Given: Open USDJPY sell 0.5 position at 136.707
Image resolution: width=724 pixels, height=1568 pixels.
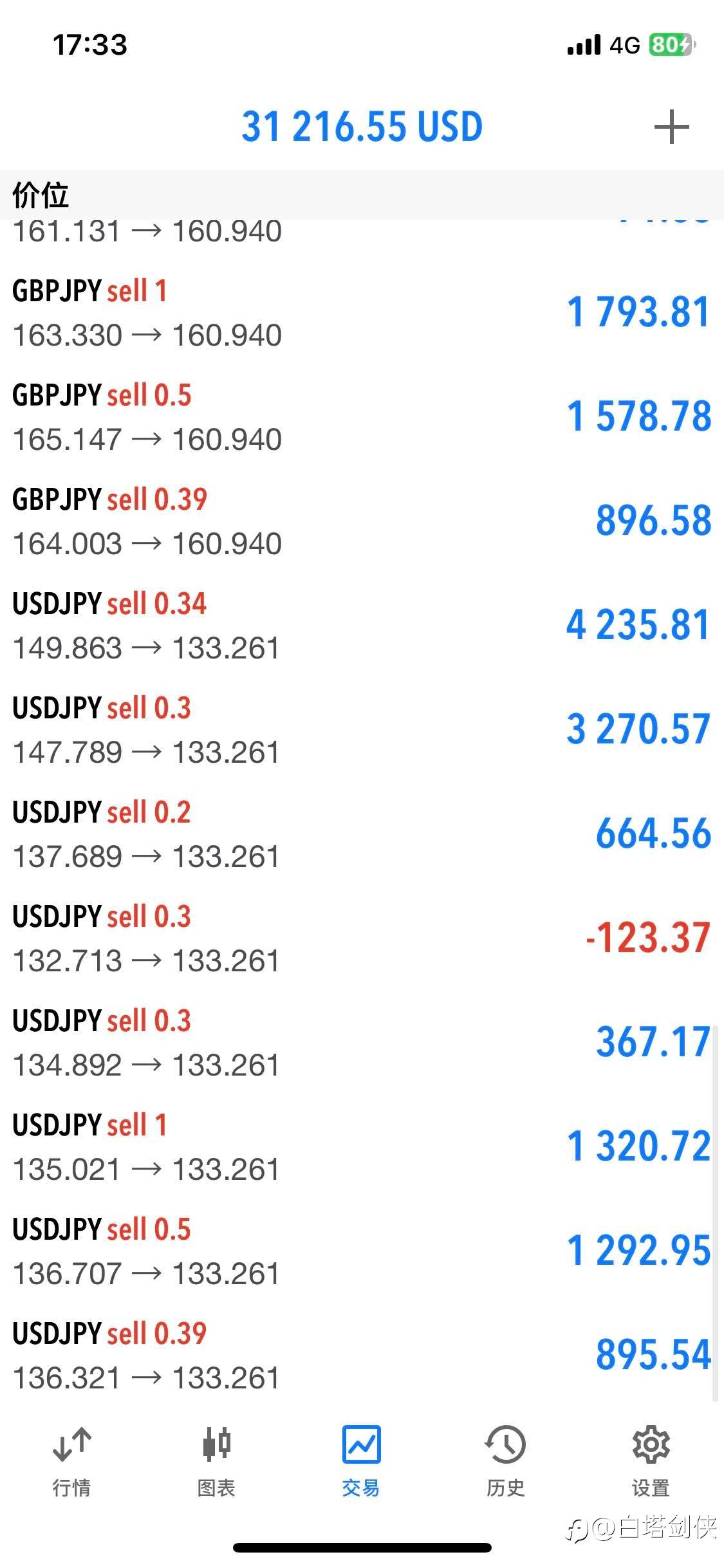Looking at the screenshot, I should 362,1251.
